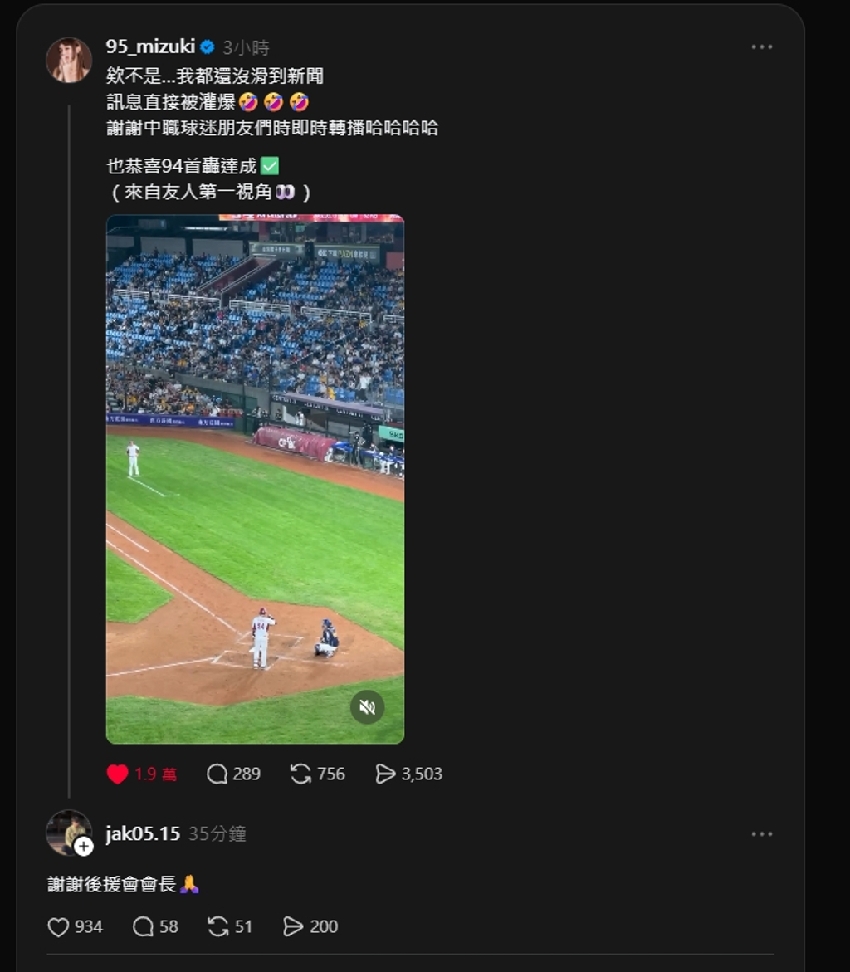
Task: Open overflow menu on 95_mizuki's post
Action: point(762,47)
